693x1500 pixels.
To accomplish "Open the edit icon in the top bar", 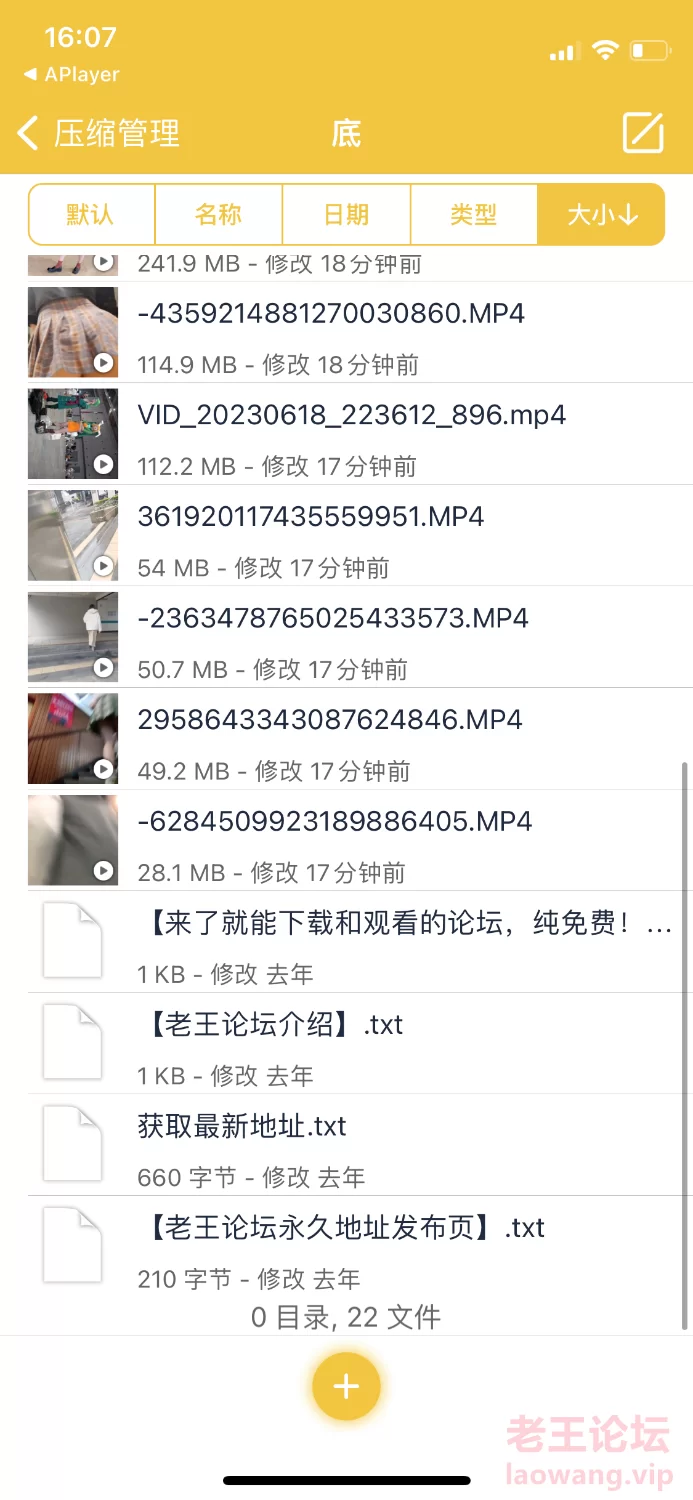I will (643, 133).
